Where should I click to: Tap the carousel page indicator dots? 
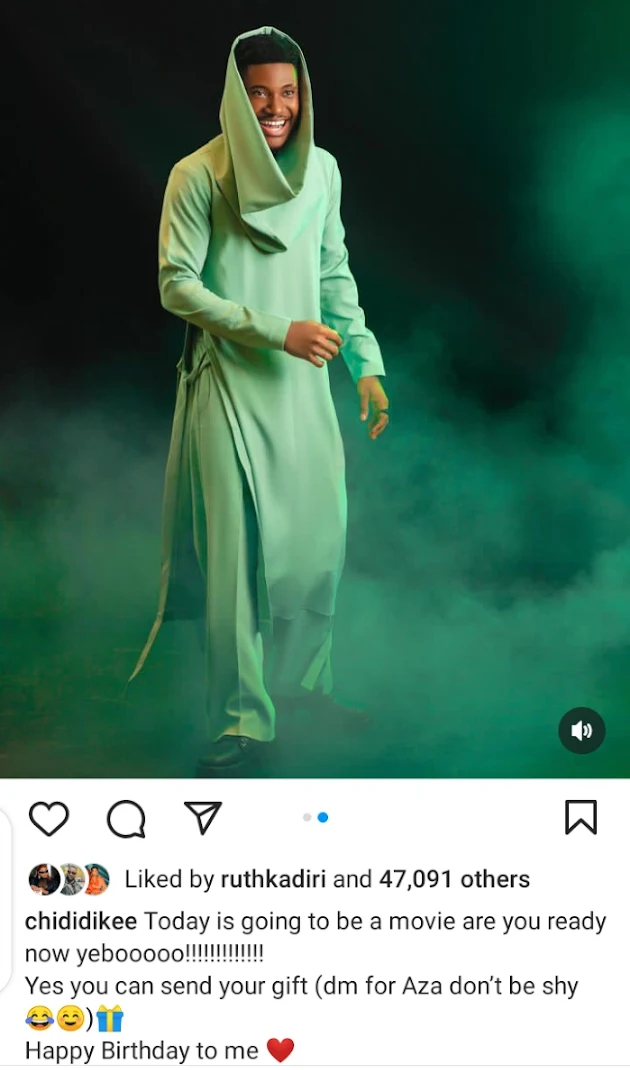coord(315,817)
